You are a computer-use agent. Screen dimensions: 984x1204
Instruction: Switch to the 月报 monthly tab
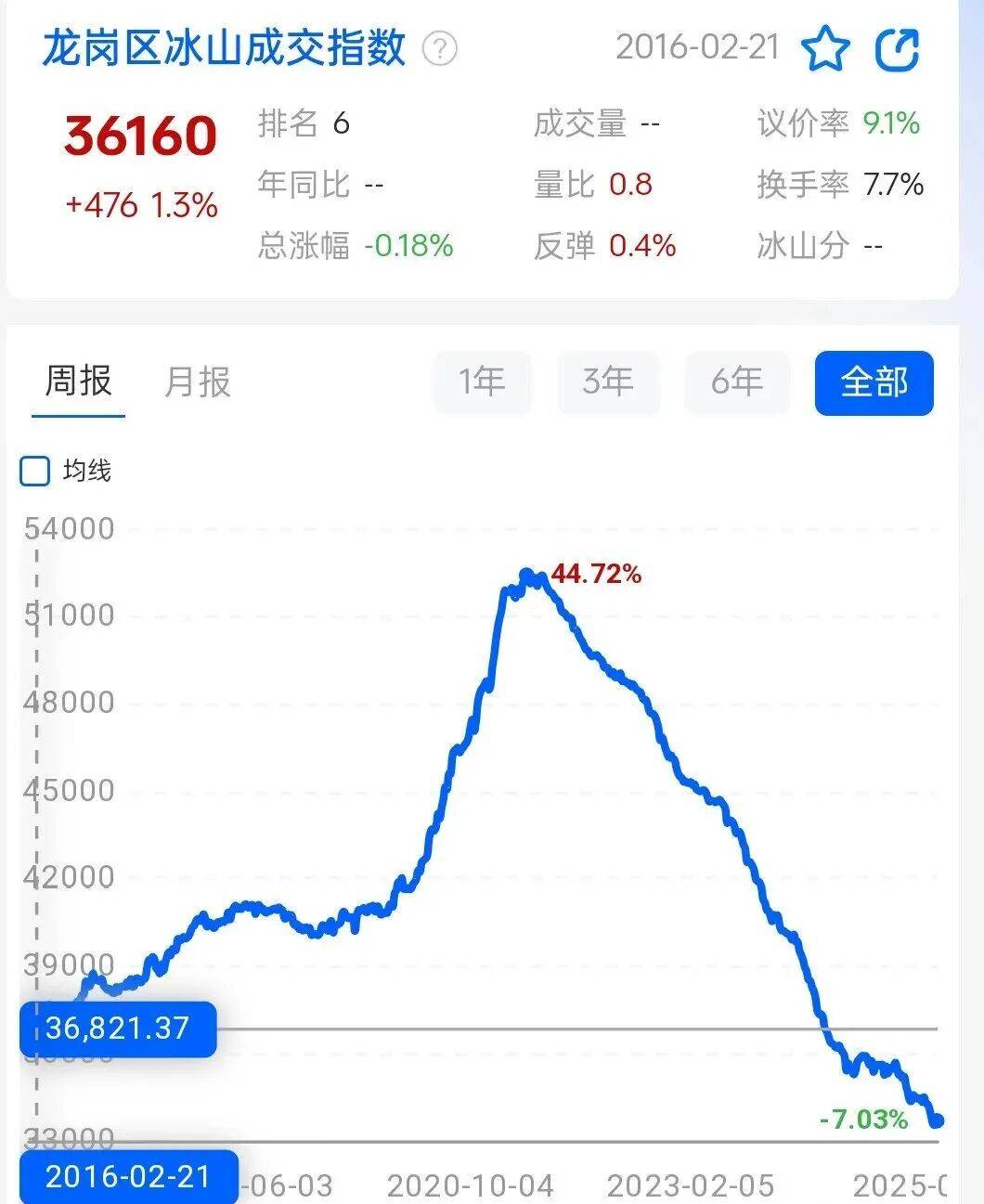tap(197, 382)
